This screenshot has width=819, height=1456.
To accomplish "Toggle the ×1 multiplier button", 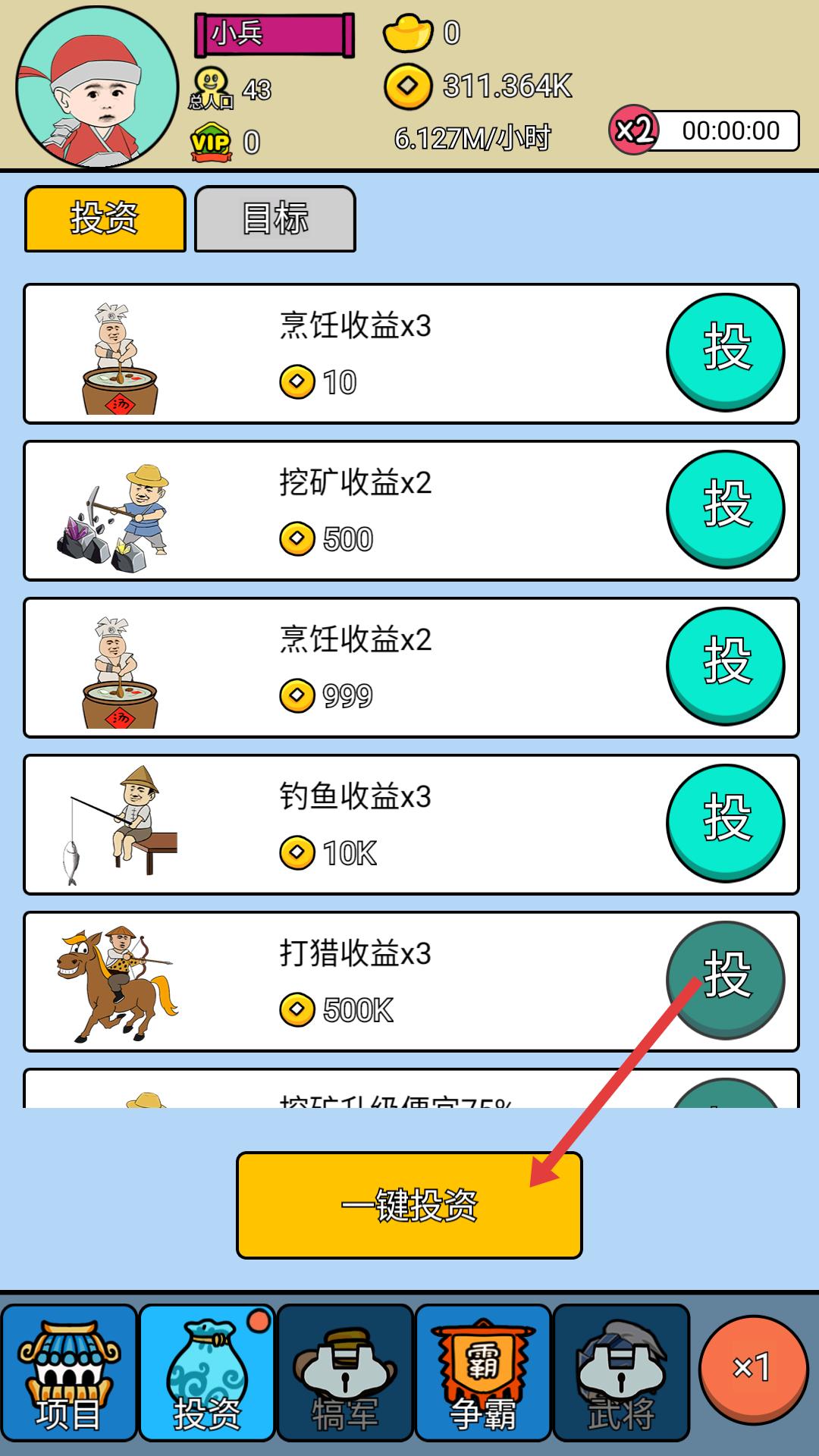I will (752, 1367).
